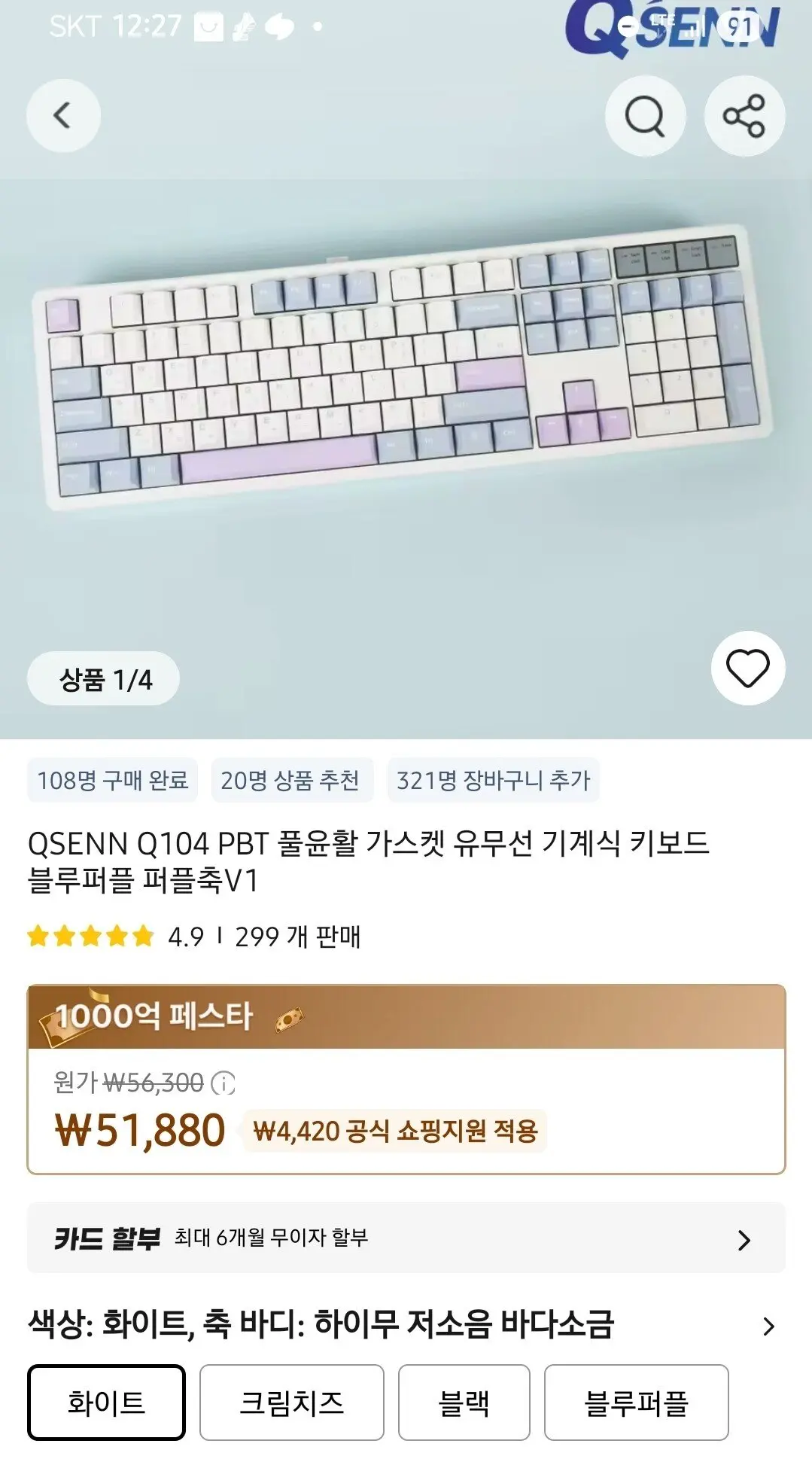The image size is (812, 1459).
Task: Pick the 블랙 color option
Action: coord(464,1402)
